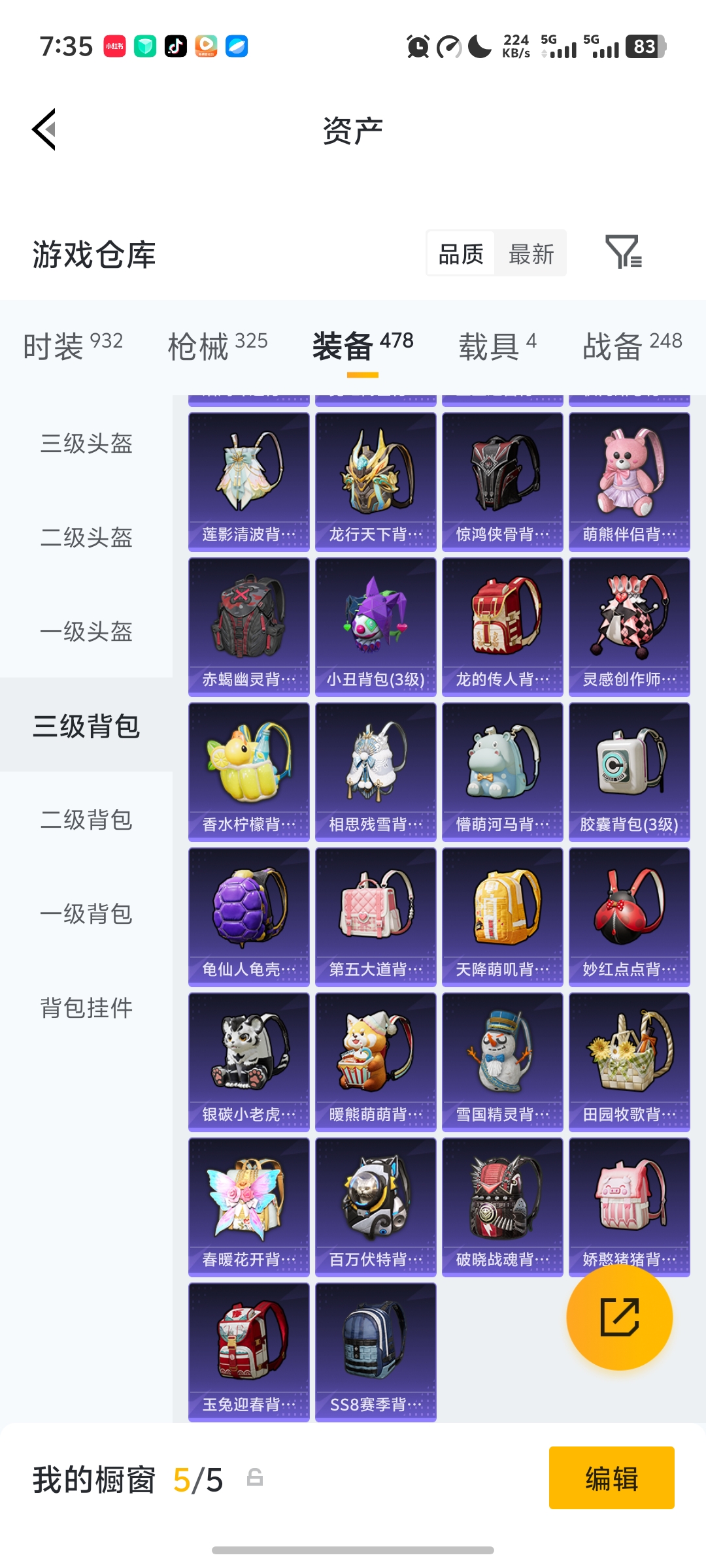Image resolution: width=706 pixels, height=1568 pixels.
Task: Open the 萌熊伴侣 pink bear backpack thumbnail
Action: click(629, 478)
